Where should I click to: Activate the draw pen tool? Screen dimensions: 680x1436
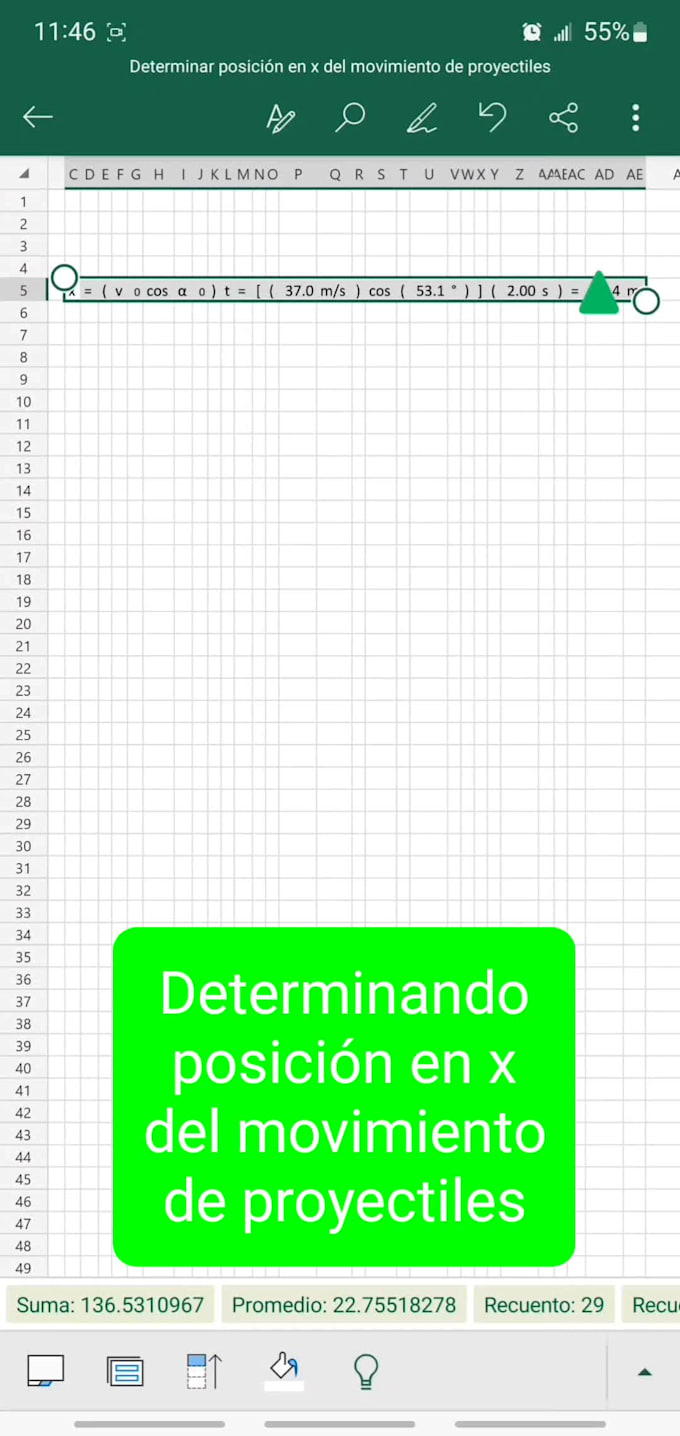[422, 118]
